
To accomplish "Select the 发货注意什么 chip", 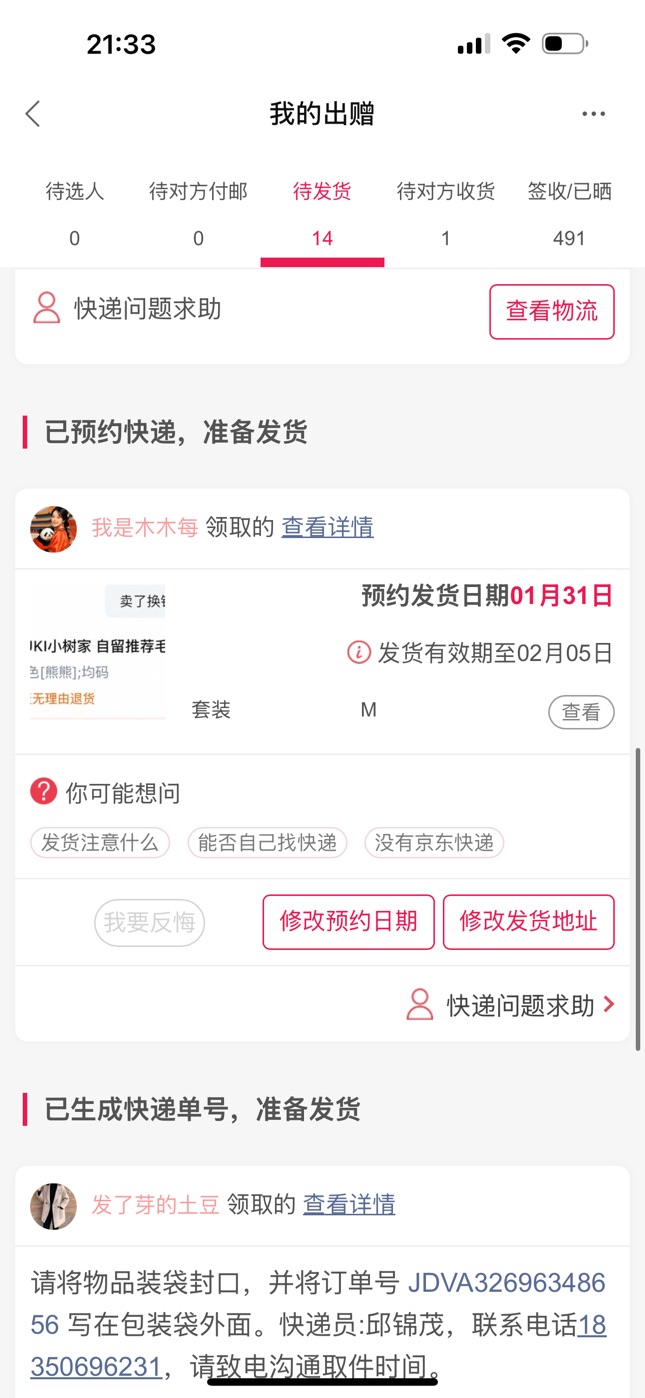I will [x=100, y=842].
